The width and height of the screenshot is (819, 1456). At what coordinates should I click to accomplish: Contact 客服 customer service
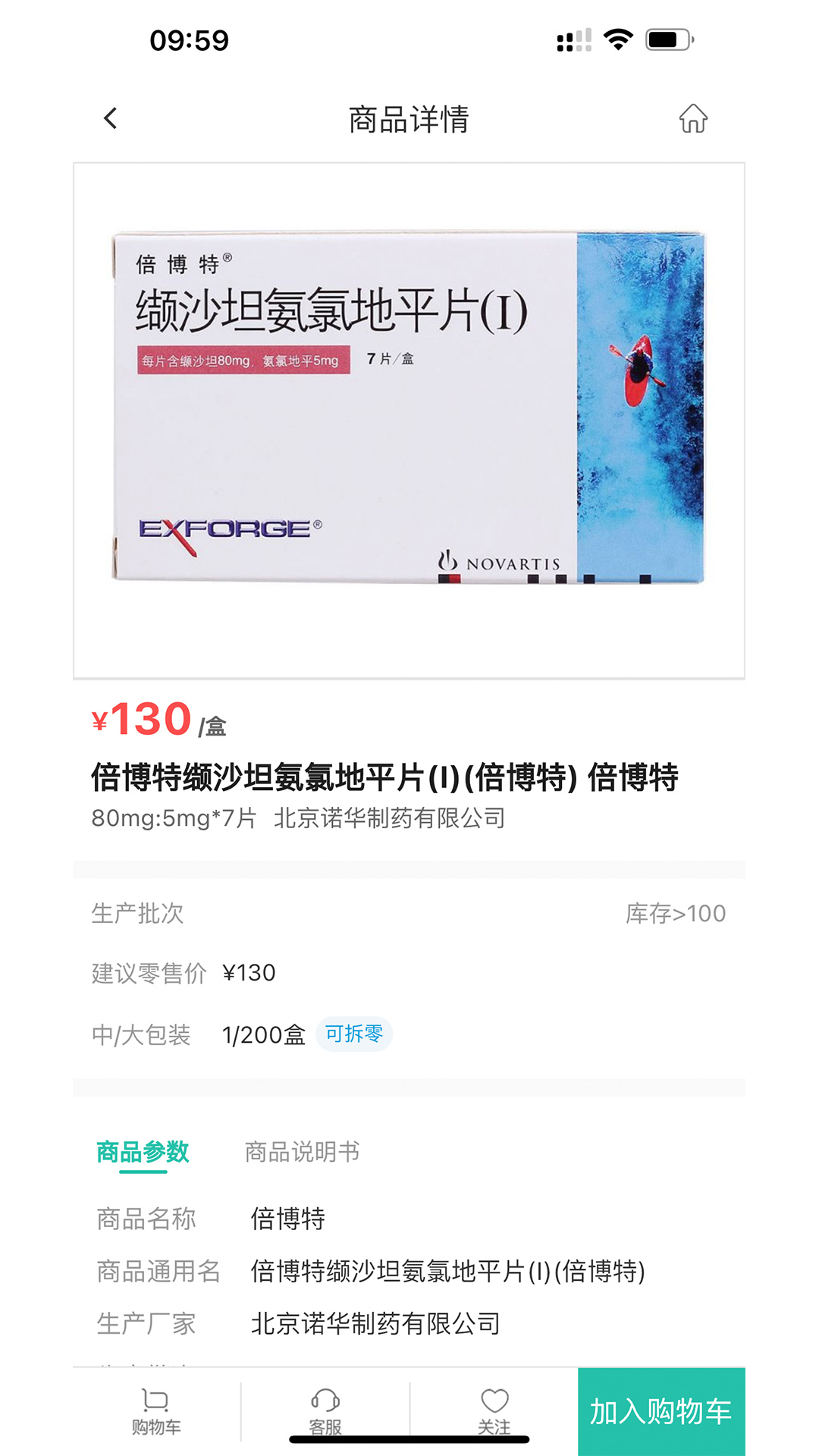(325, 1411)
